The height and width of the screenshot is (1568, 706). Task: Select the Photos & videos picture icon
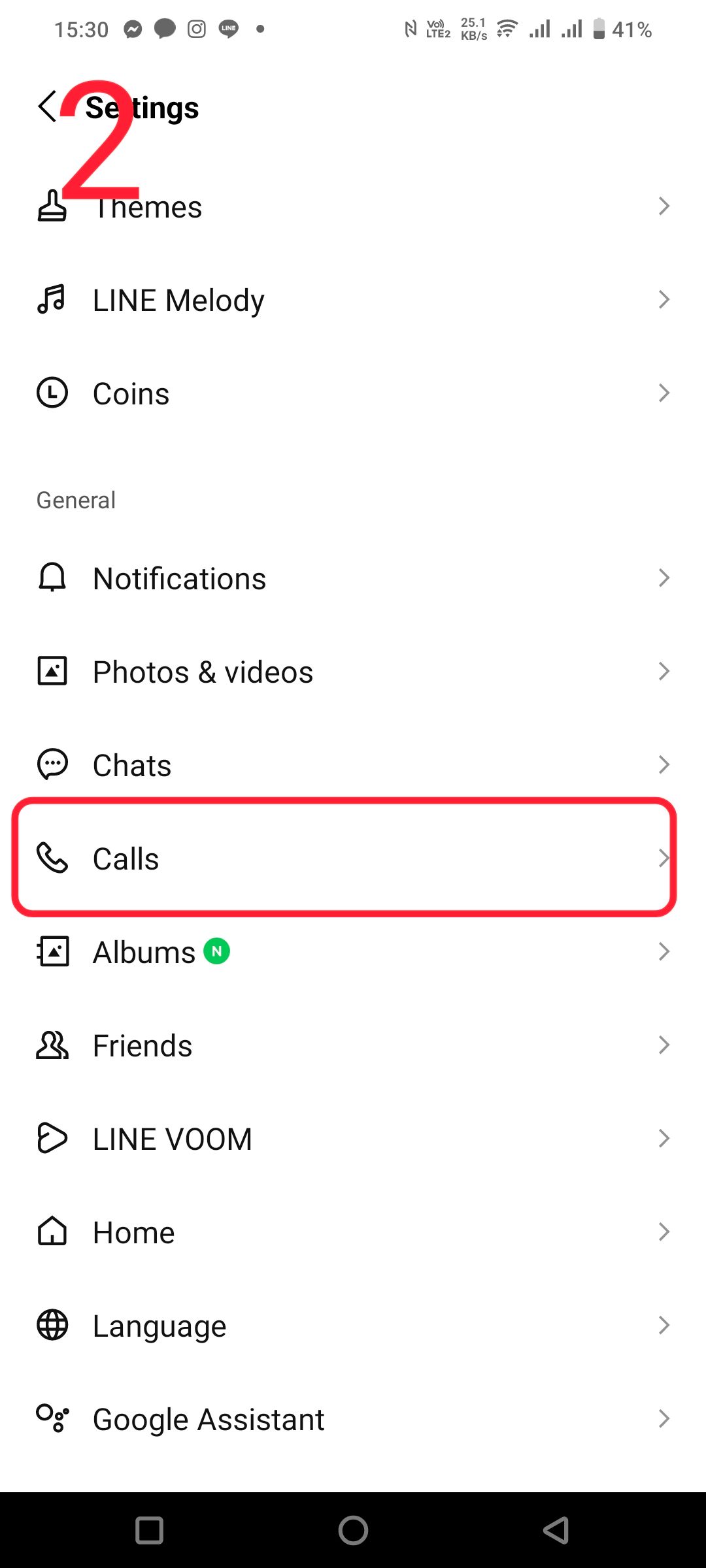tap(52, 671)
